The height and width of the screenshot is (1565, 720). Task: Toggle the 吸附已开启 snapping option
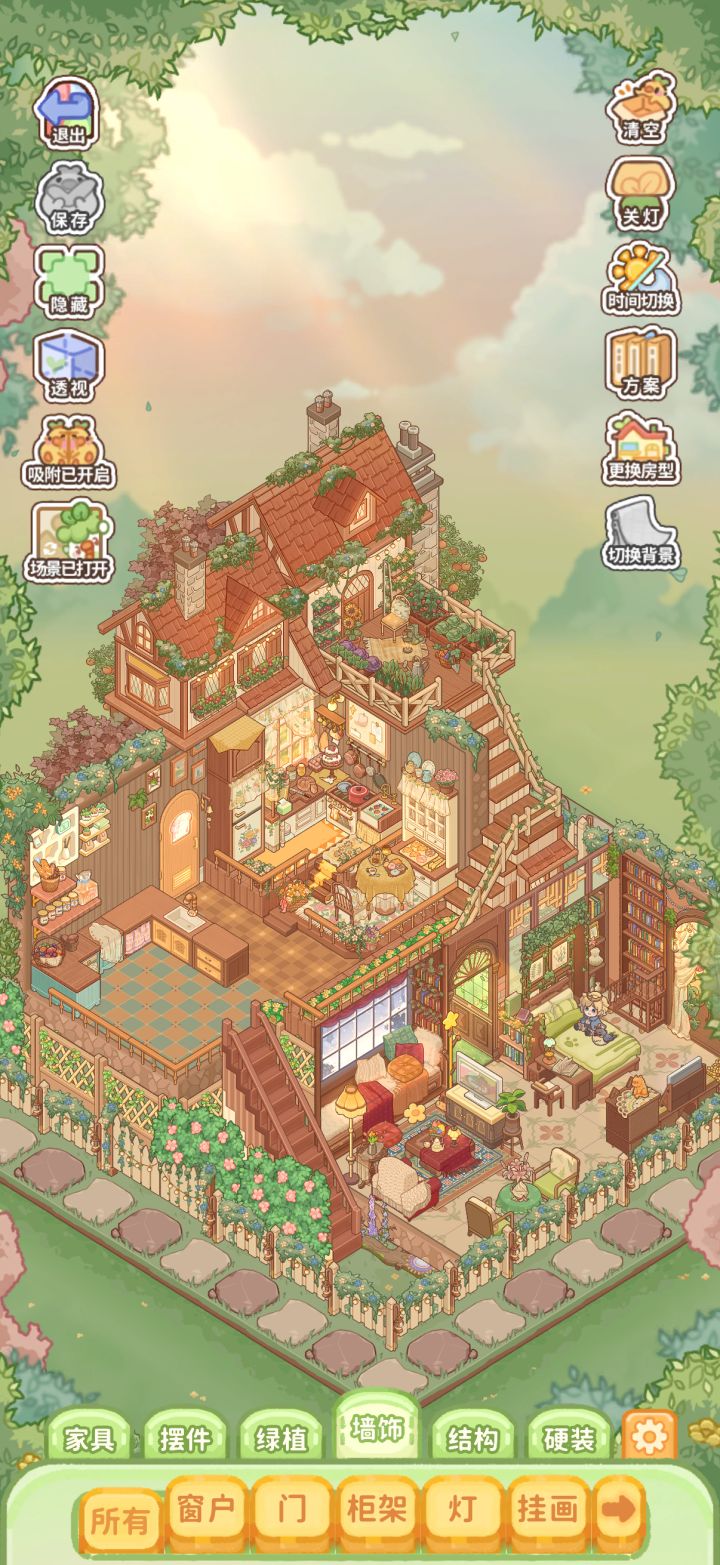coord(69,452)
